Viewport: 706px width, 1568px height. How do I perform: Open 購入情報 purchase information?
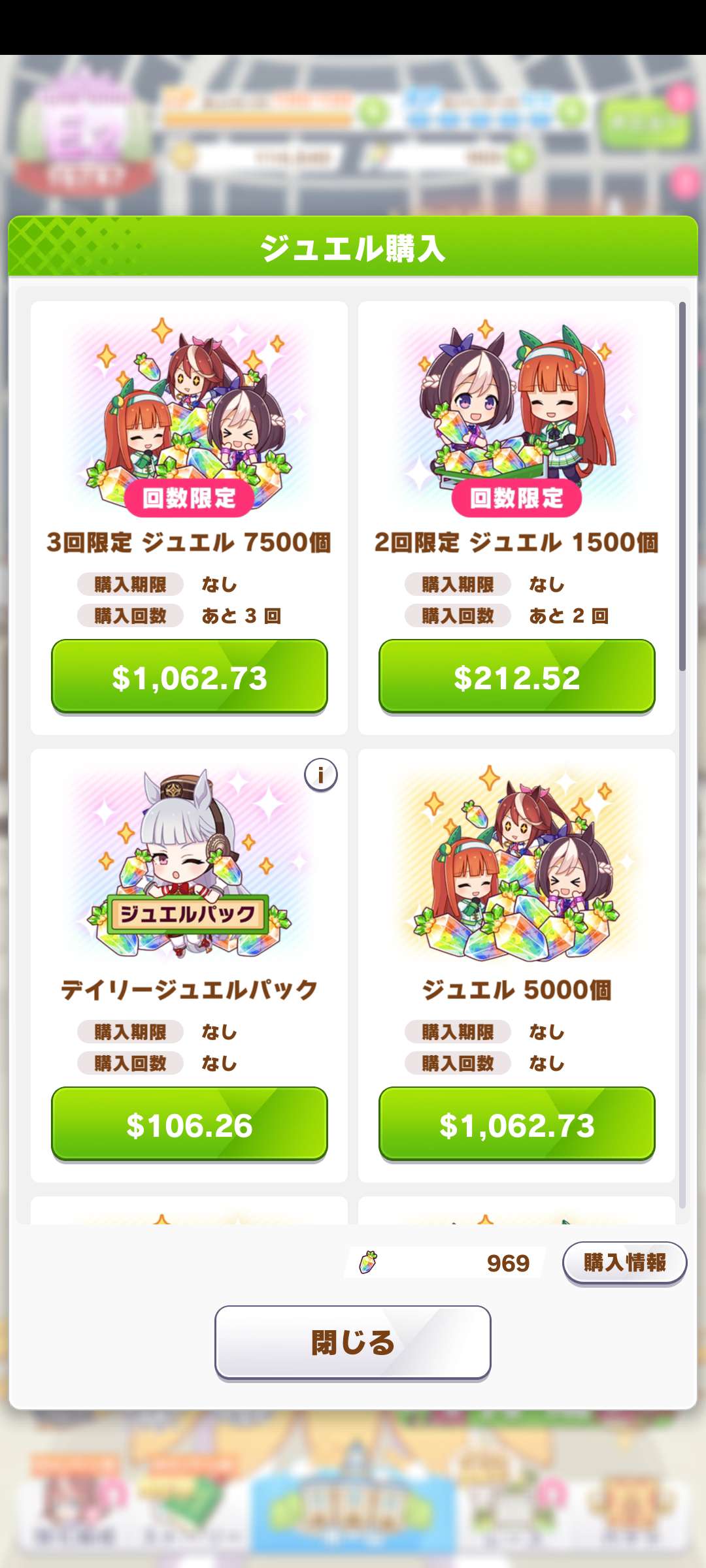pyautogui.click(x=624, y=1262)
